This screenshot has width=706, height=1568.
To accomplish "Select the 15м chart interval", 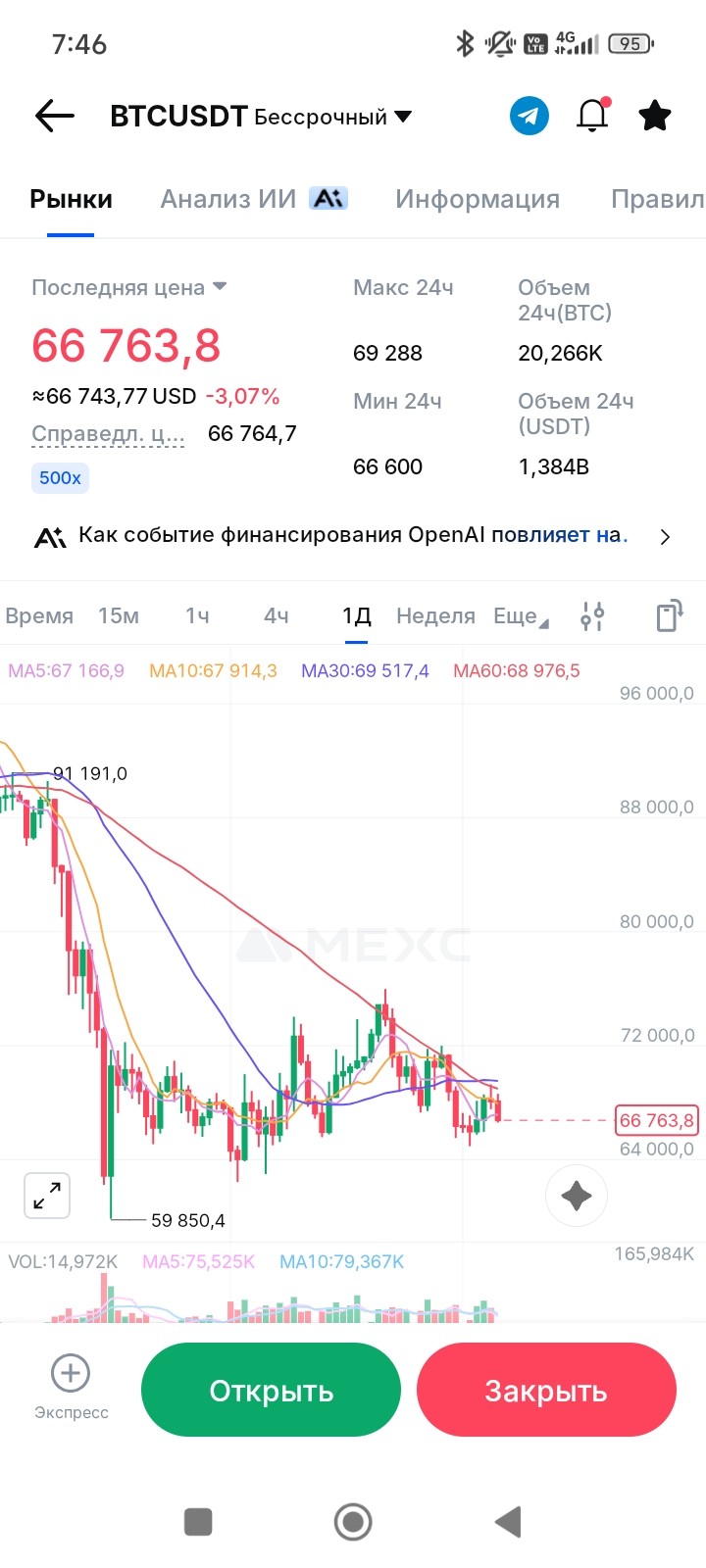I will (118, 615).
